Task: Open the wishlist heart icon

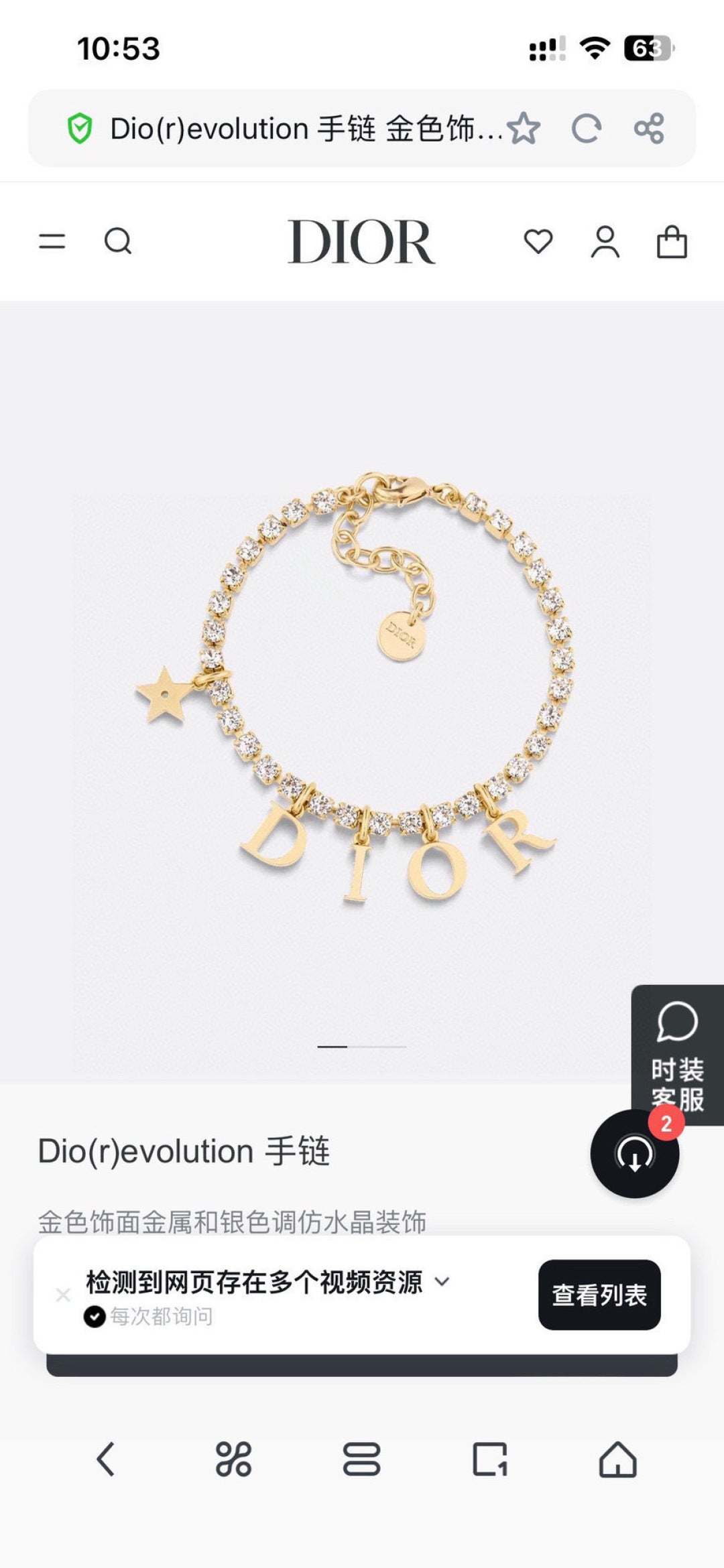Action: pos(538,241)
